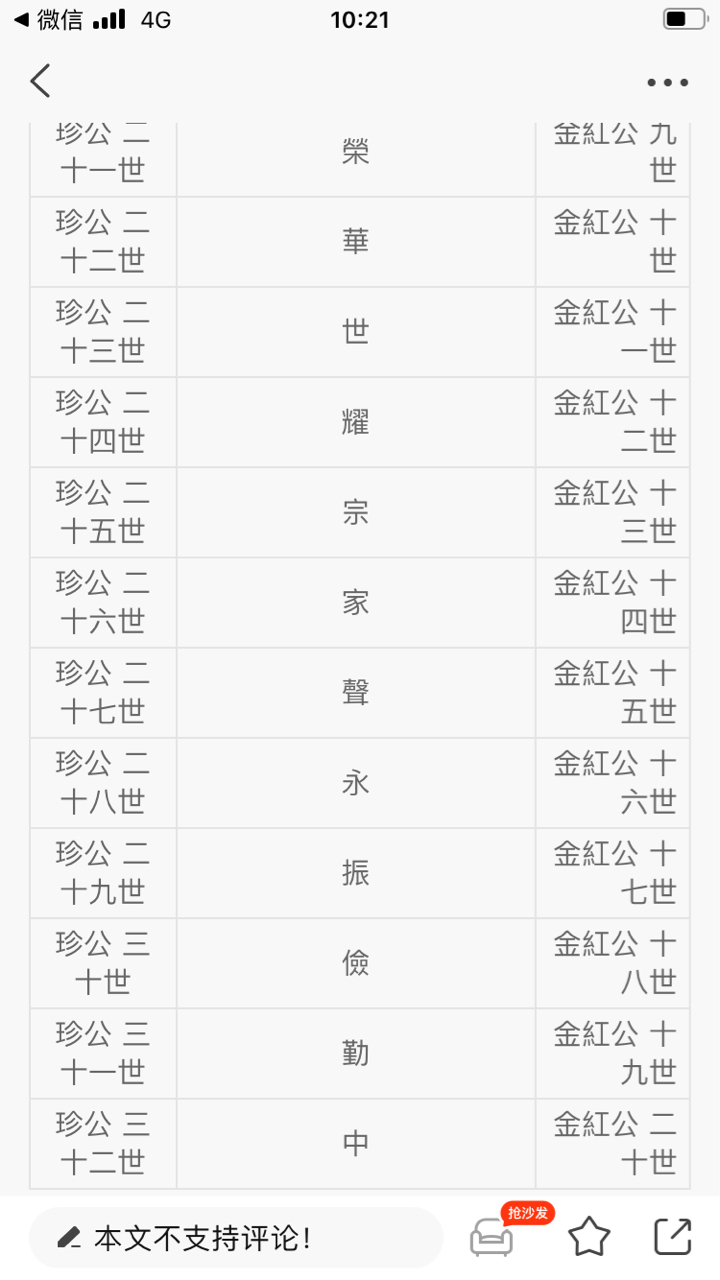Tap the comment box saying 本文不支持评论
This screenshot has width=720, height=1280.
tap(236, 1238)
